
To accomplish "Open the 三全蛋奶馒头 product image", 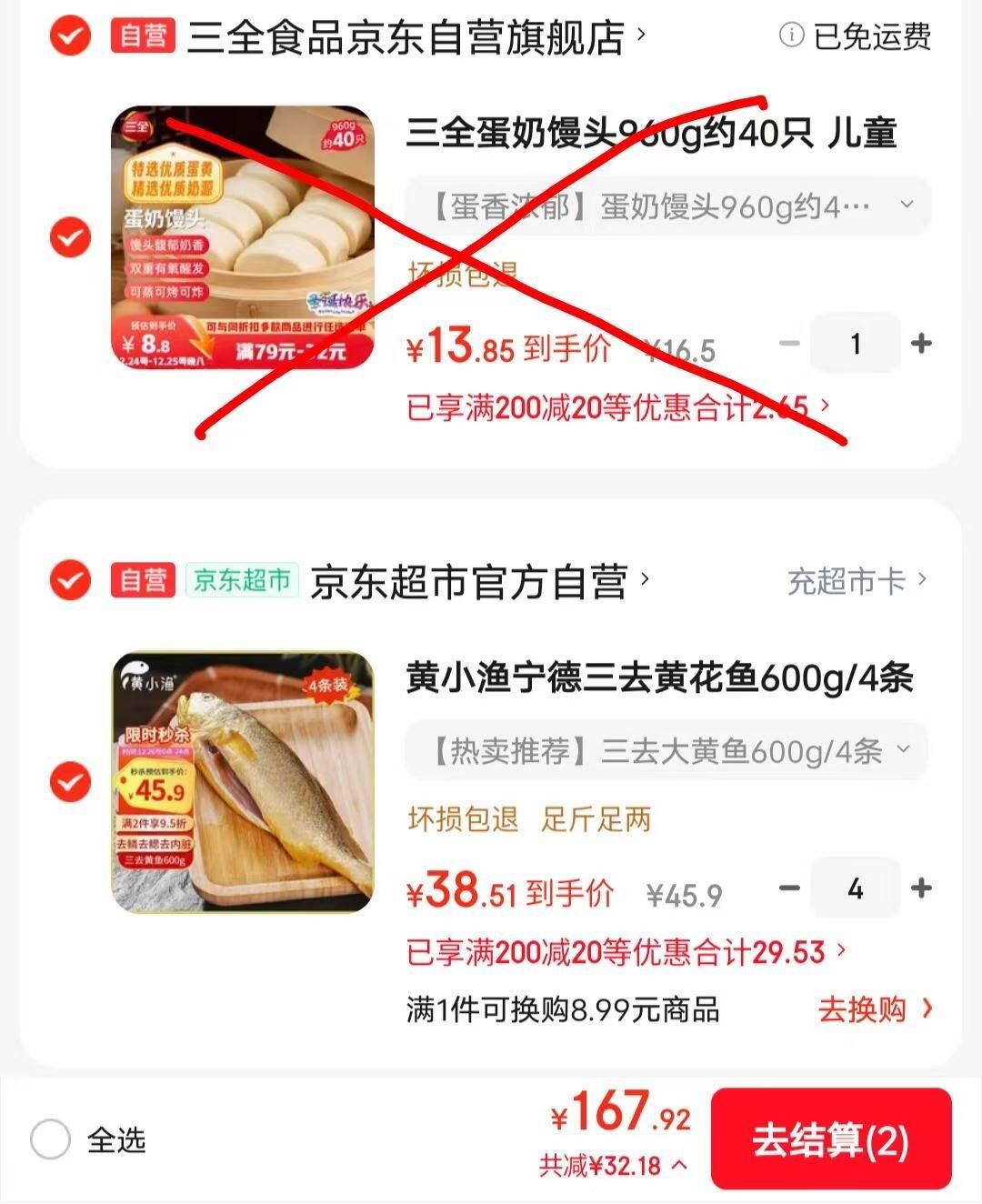I will click(243, 238).
